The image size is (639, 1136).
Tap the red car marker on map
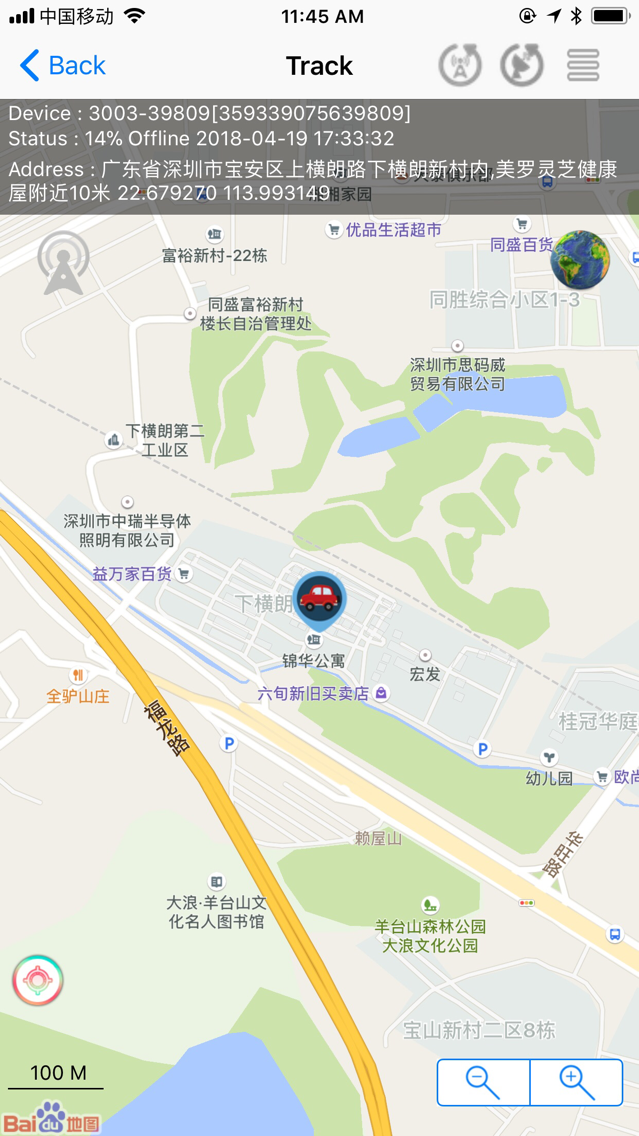pos(319,599)
